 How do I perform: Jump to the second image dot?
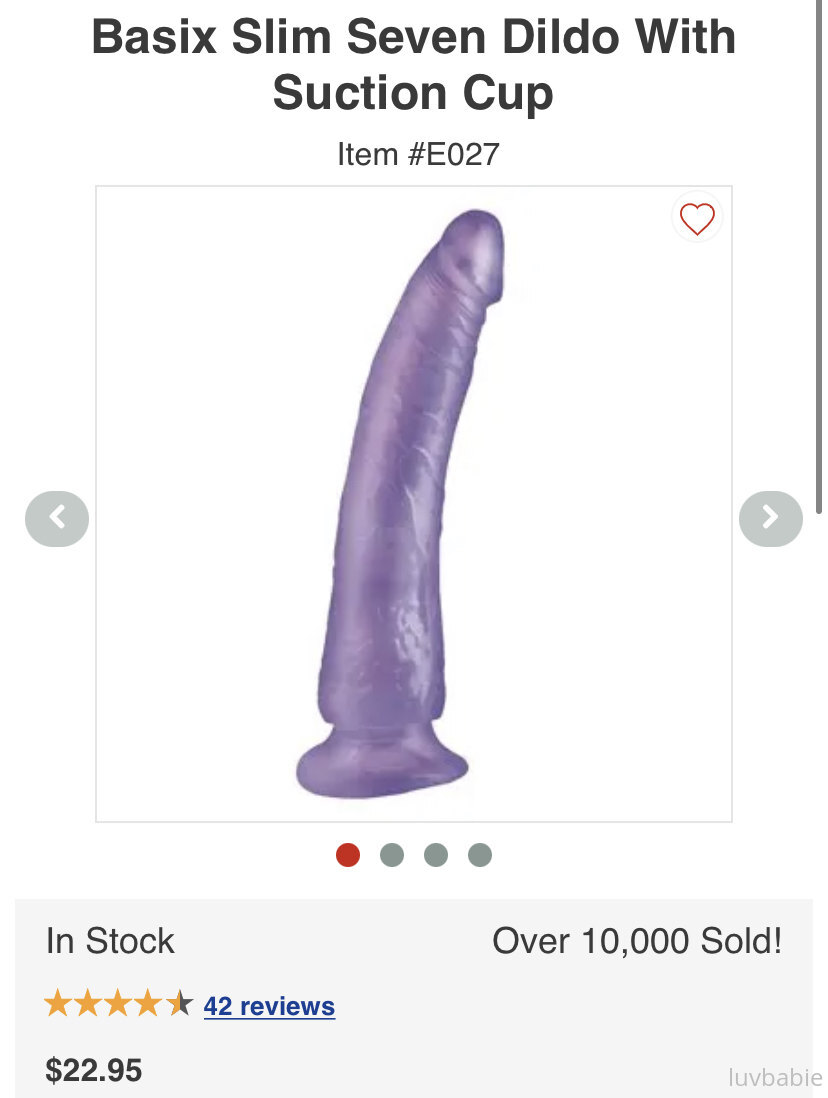coord(392,855)
